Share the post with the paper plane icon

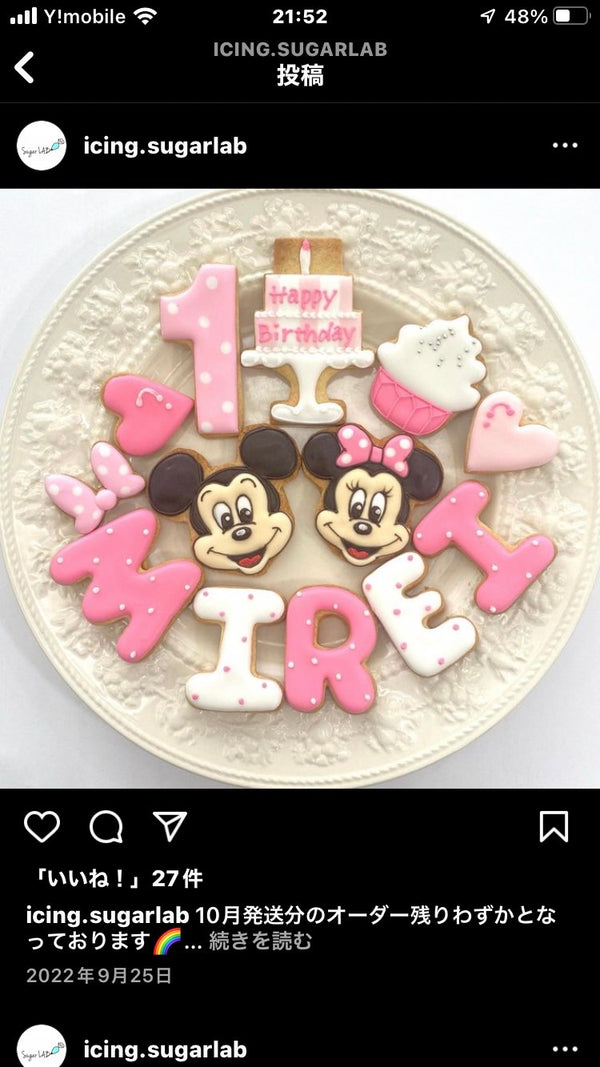pyautogui.click(x=170, y=826)
